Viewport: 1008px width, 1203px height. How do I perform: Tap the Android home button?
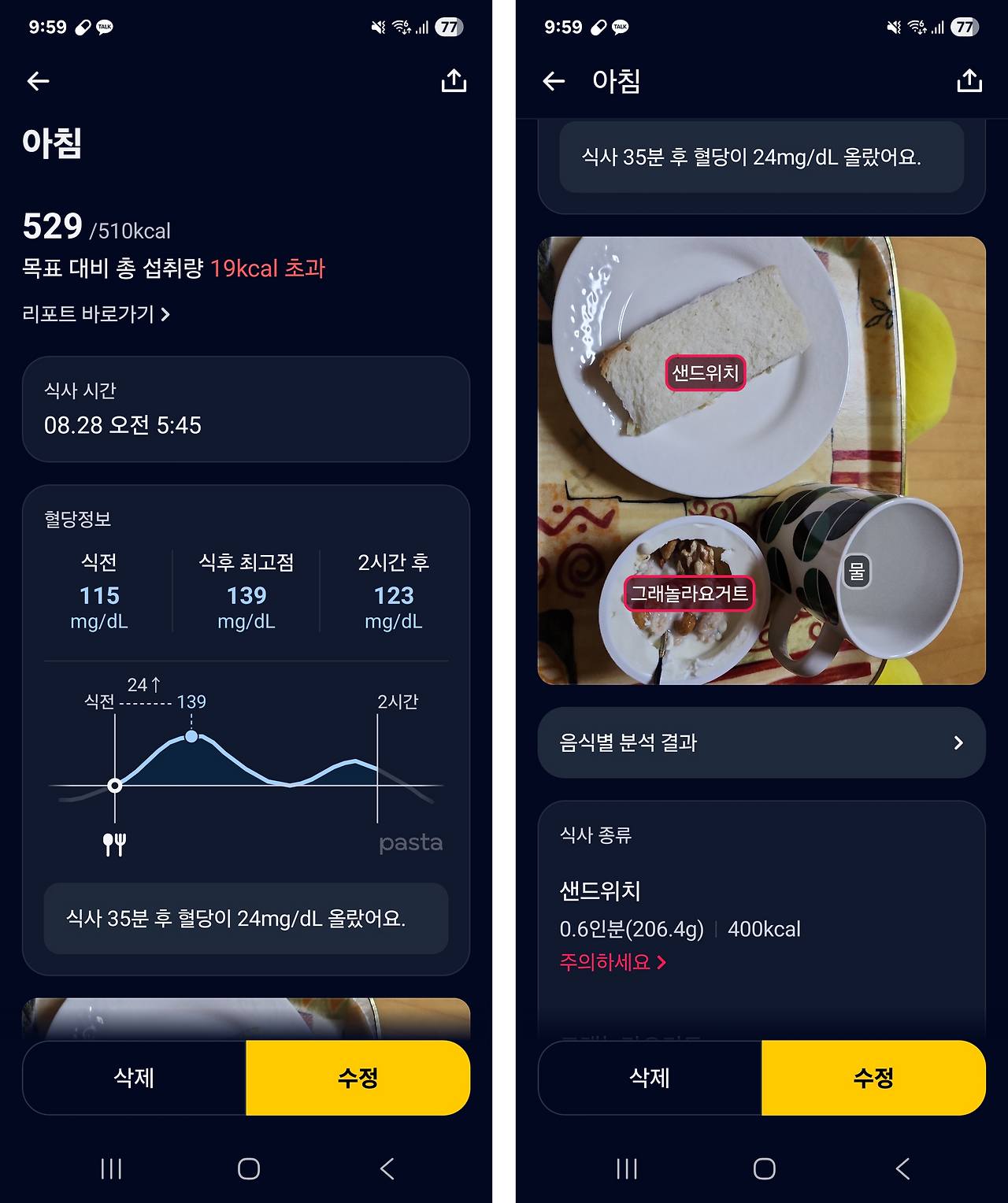click(247, 1169)
